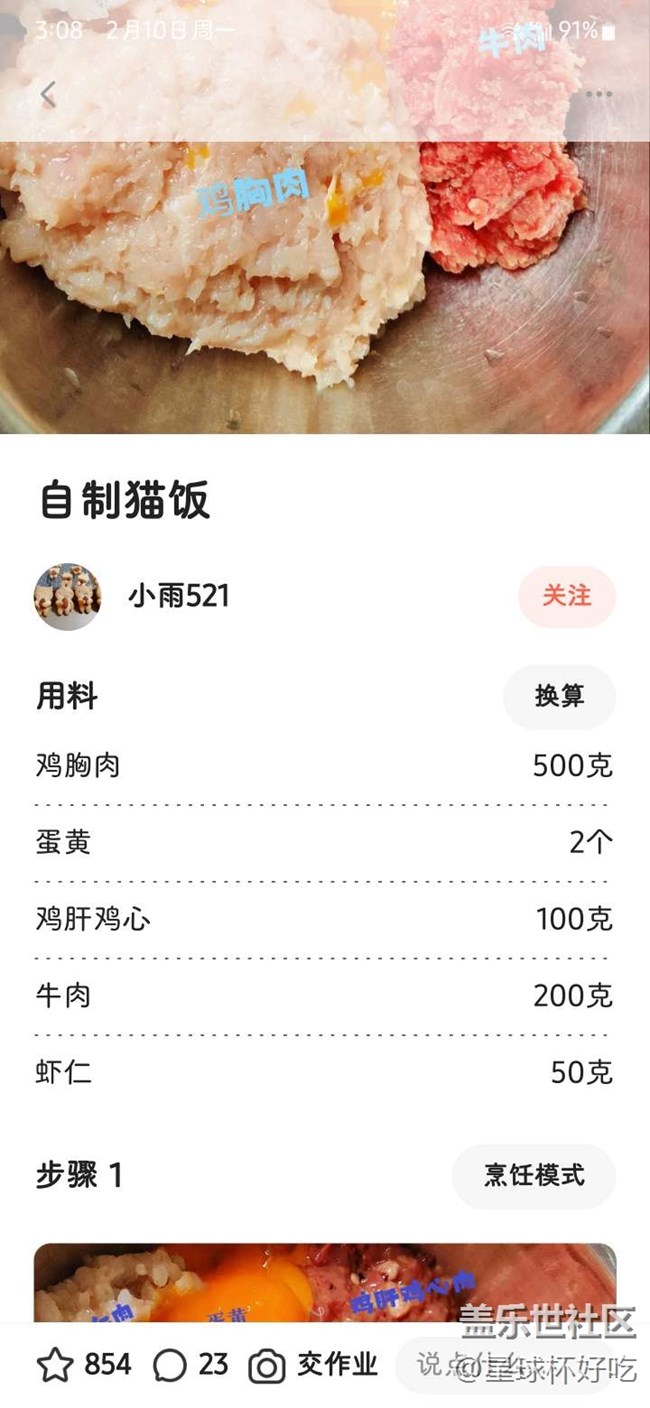The height and width of the screenshot is (1408, 650).
Task: Open 小雨521's profile avatar
Action: click(x=68, y=596)
